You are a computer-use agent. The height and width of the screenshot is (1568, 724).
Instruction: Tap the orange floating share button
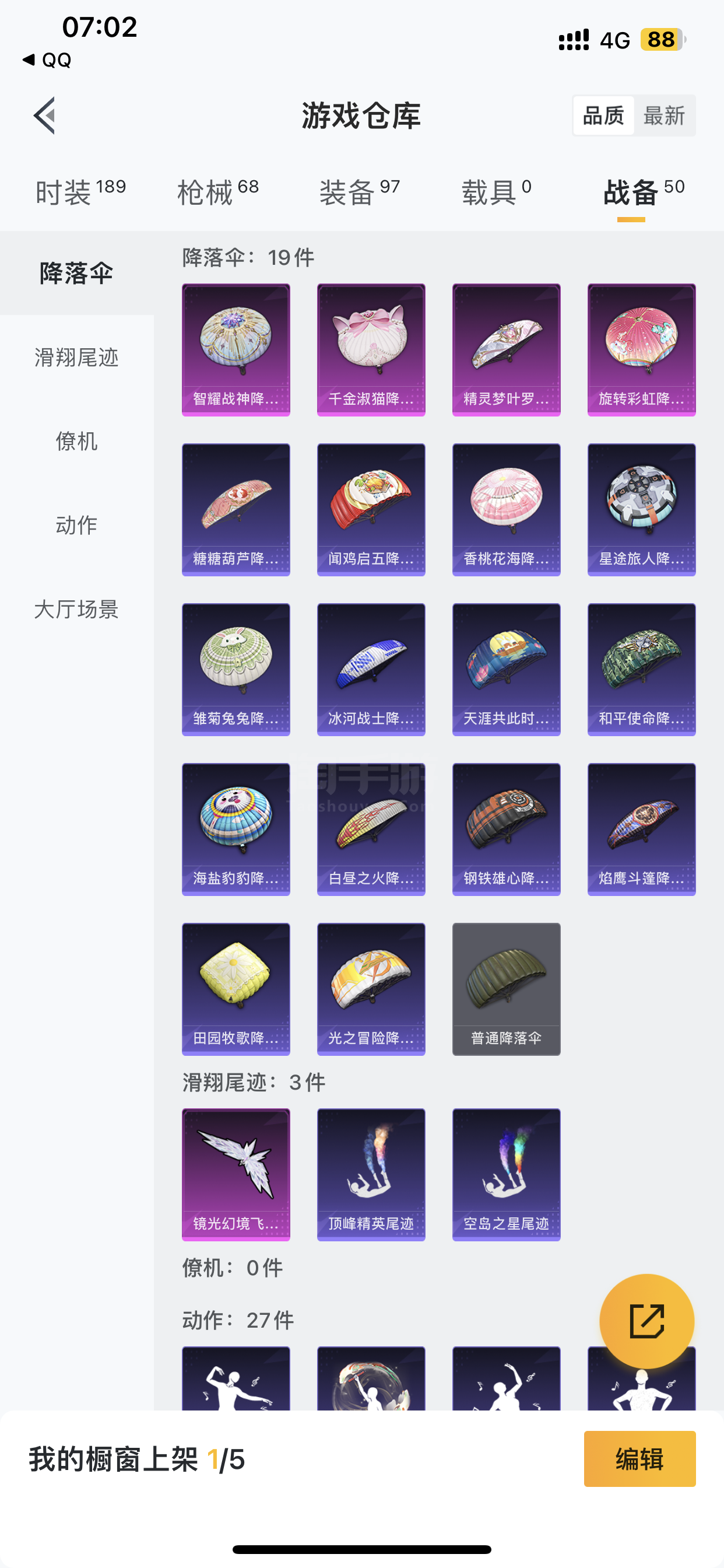[x=646, y=1321]
